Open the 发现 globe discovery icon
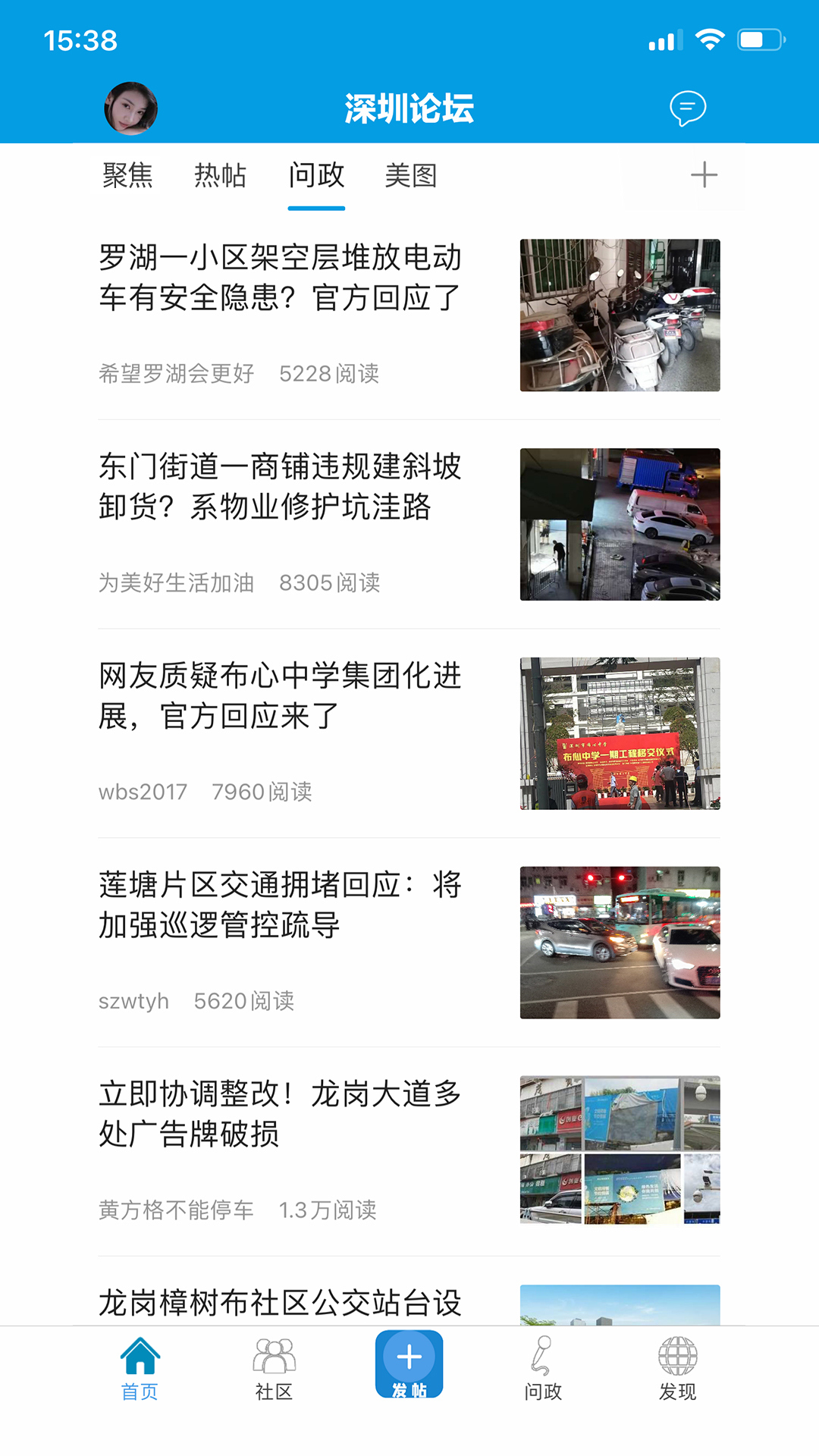 pyautogui.click(x=679, y=1365)
